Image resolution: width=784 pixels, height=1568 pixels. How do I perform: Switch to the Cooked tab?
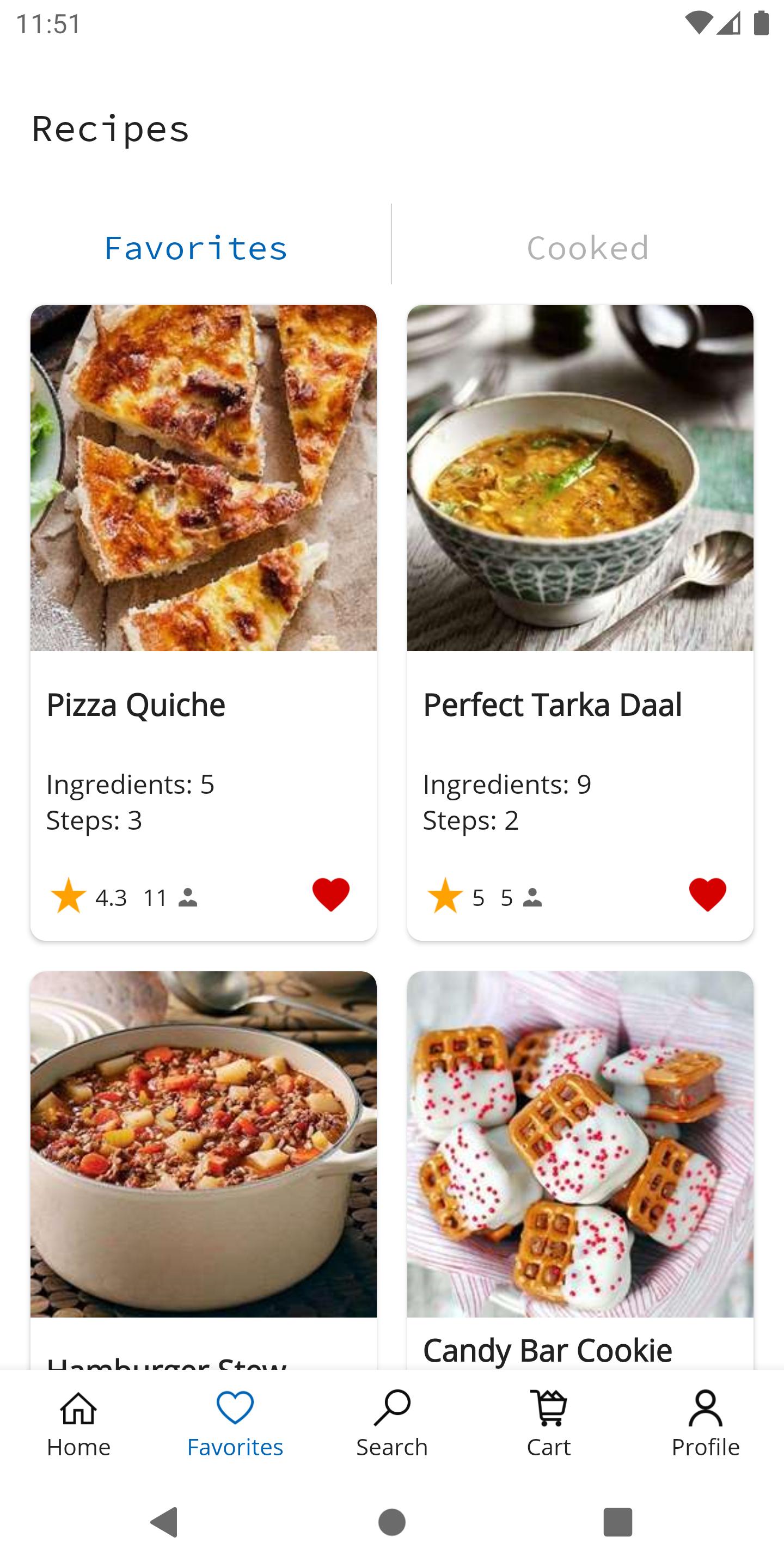[x=587, y=248]
